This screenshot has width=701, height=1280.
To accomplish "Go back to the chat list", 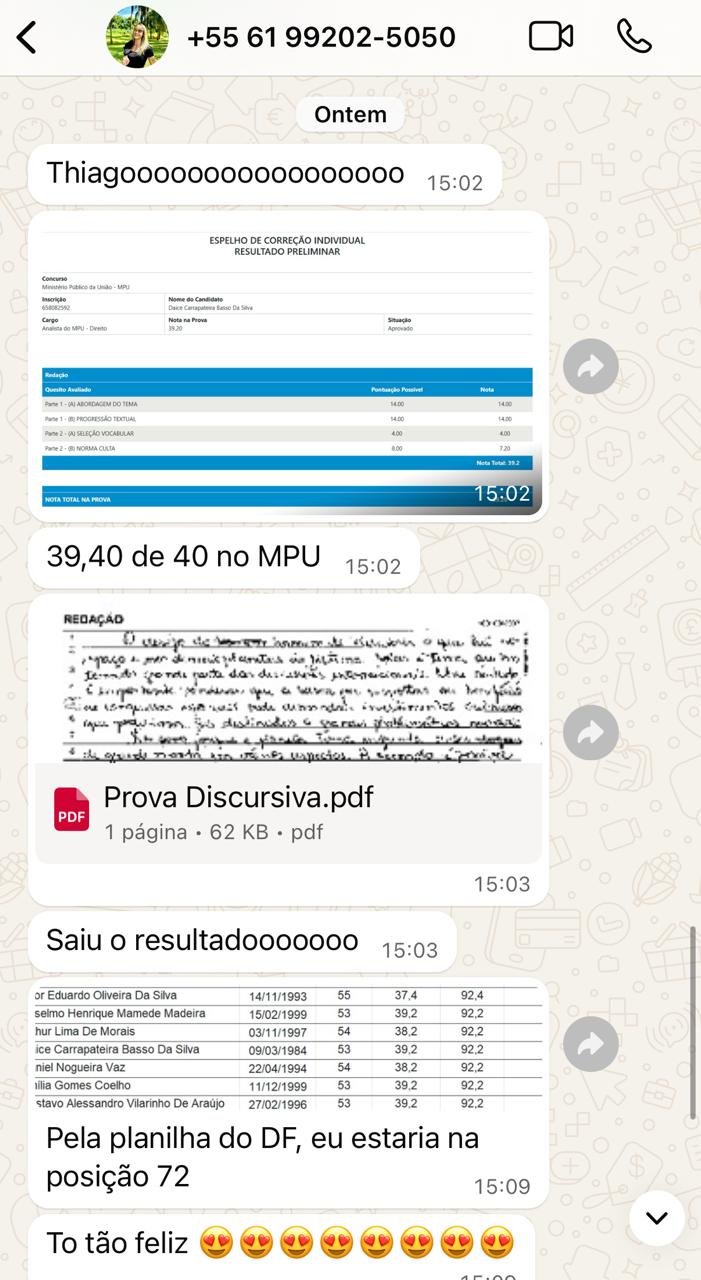I will (x=27, y=38).
